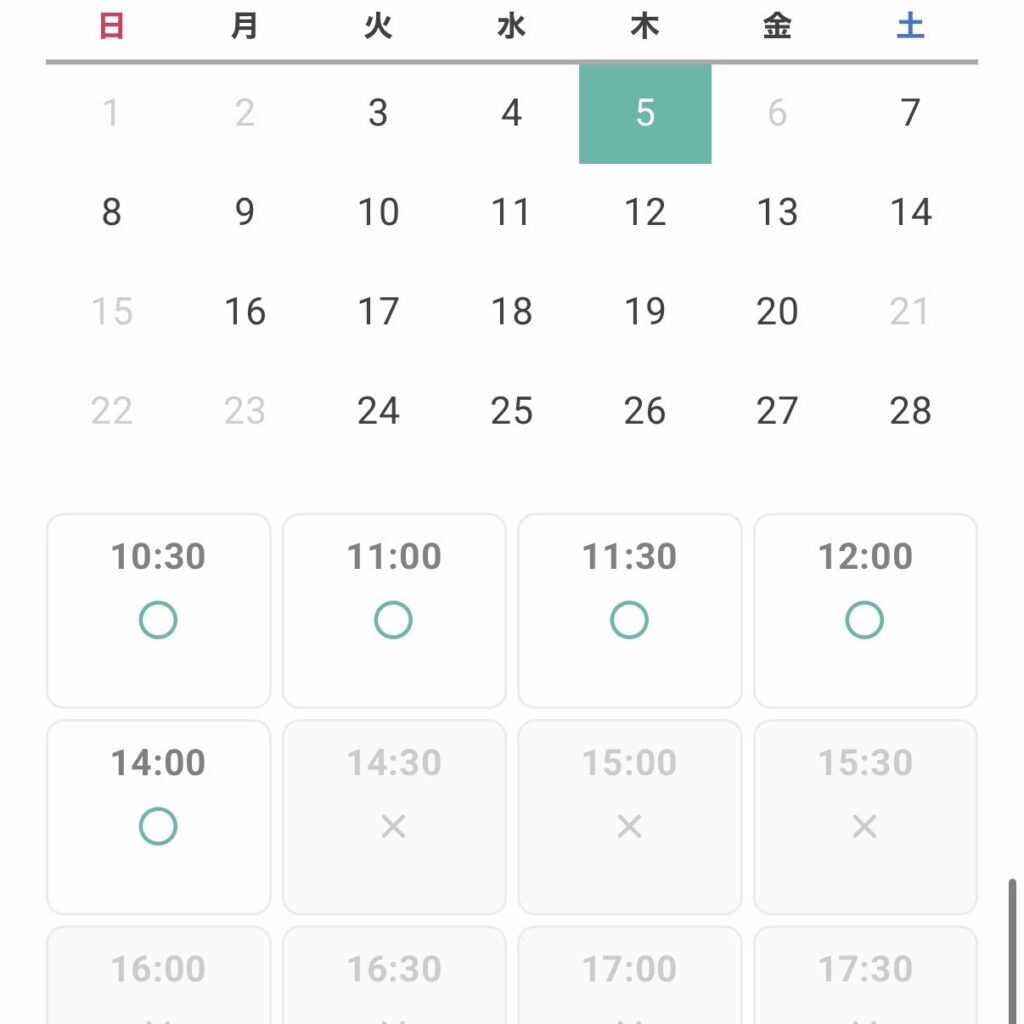Select date 12 on the calendar
The height and width of the screenshot is (1024, 1024).
point(645,212)
